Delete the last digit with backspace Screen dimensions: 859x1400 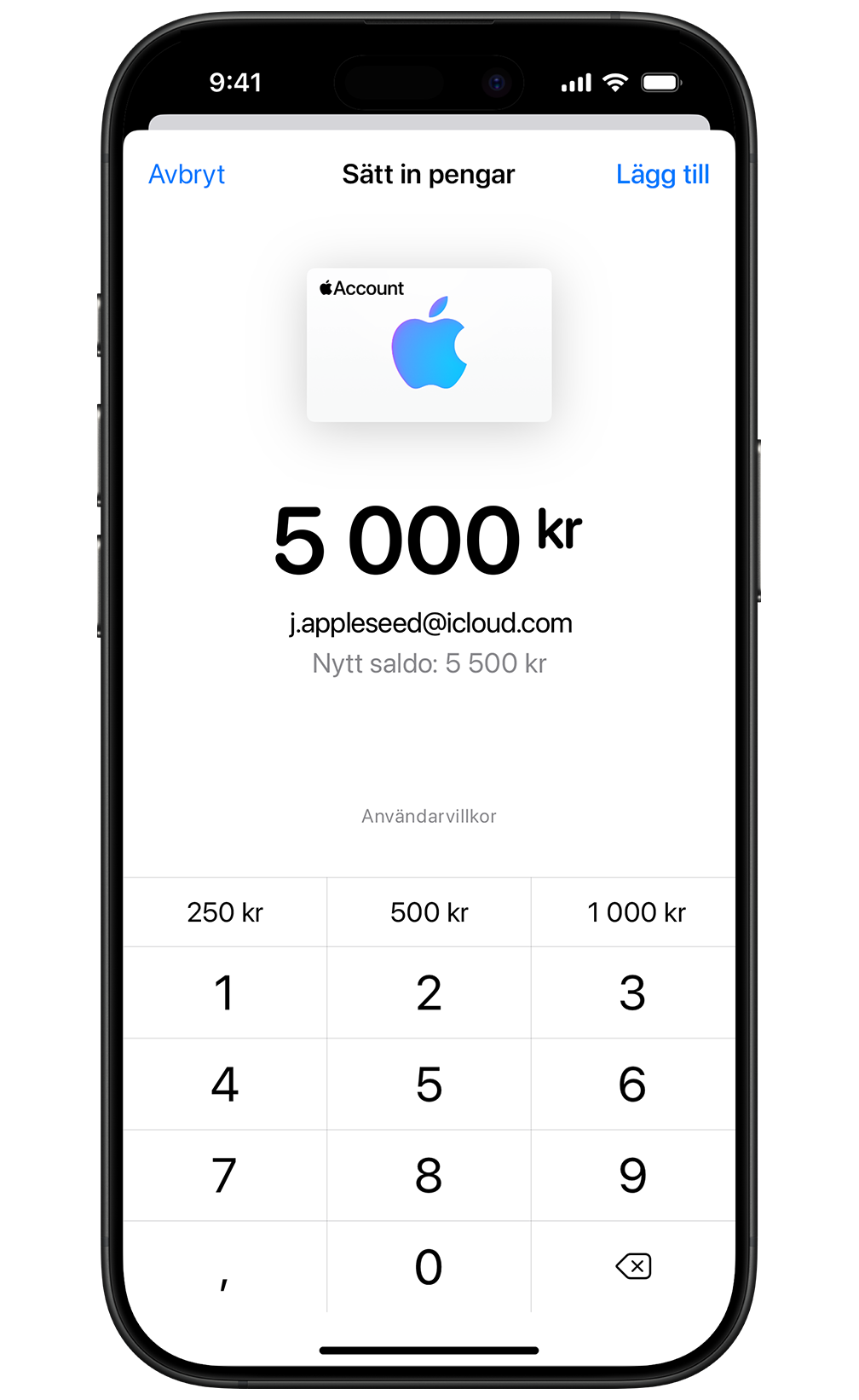[x=633, y=1266]
